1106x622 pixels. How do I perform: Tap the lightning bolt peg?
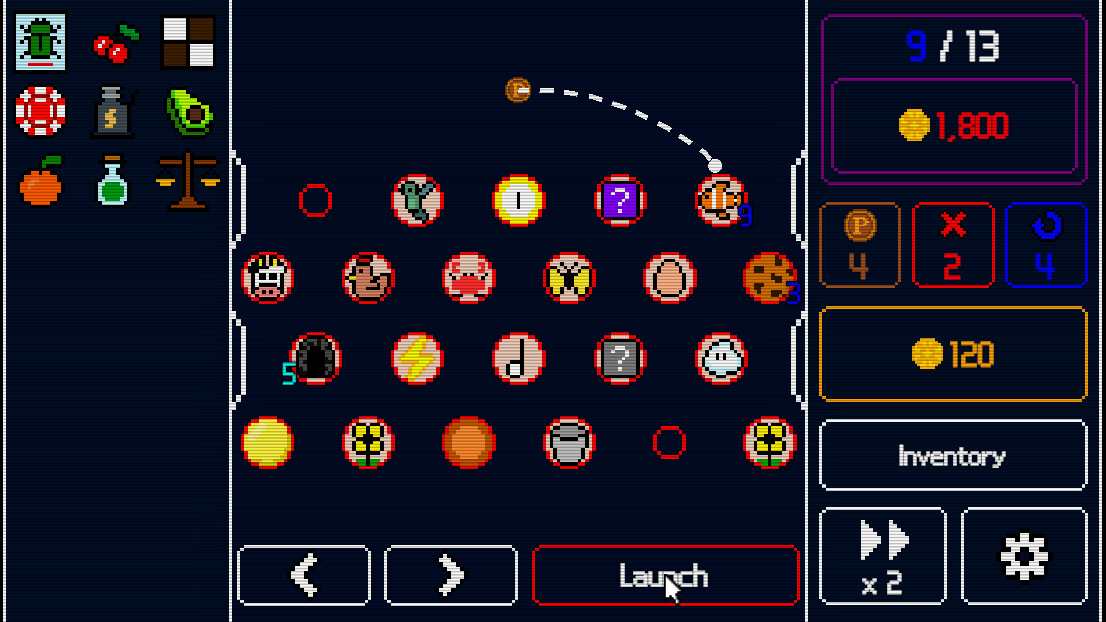coord(416,358)
